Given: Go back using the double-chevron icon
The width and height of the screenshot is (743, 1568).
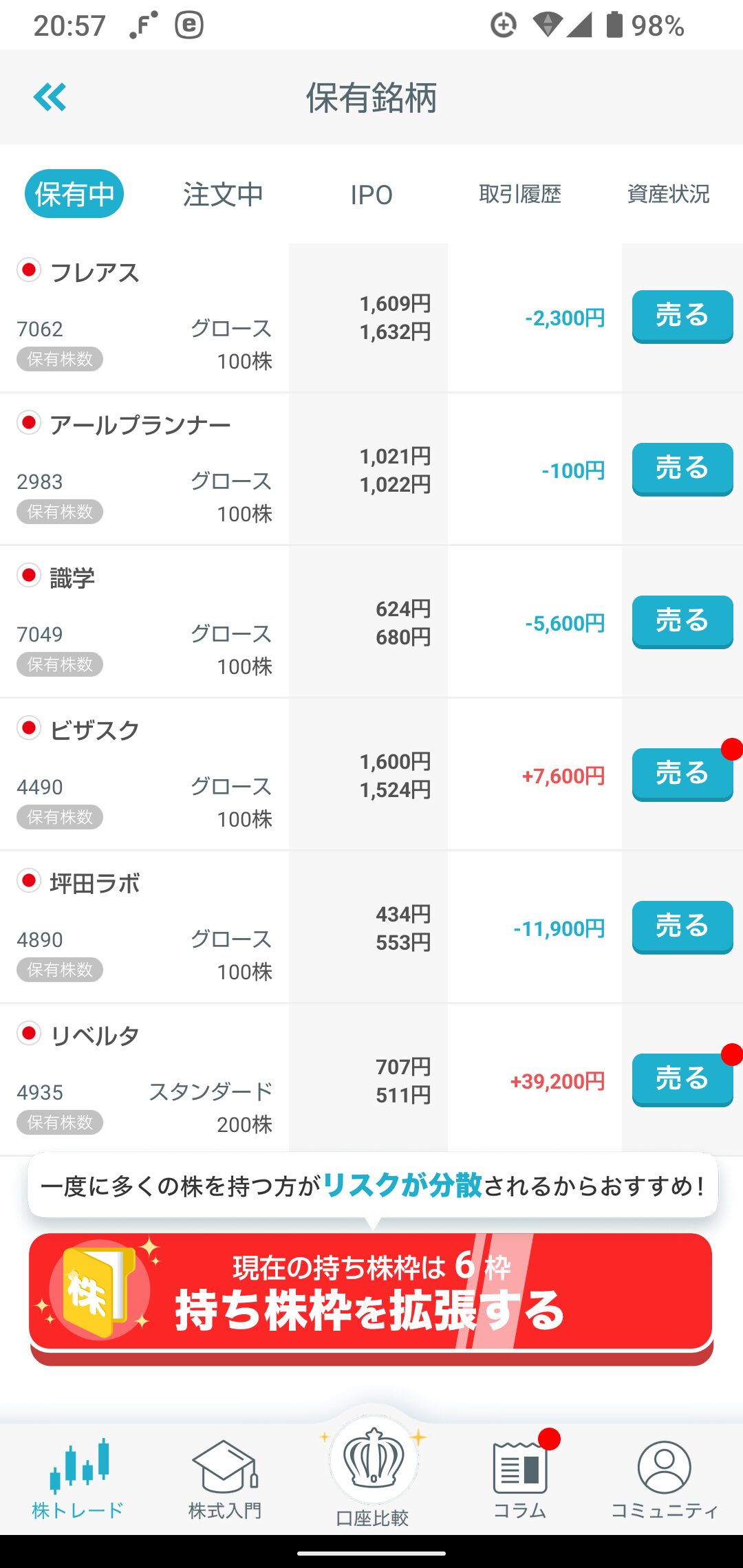Looking at the screenshot, I should 50,97.
